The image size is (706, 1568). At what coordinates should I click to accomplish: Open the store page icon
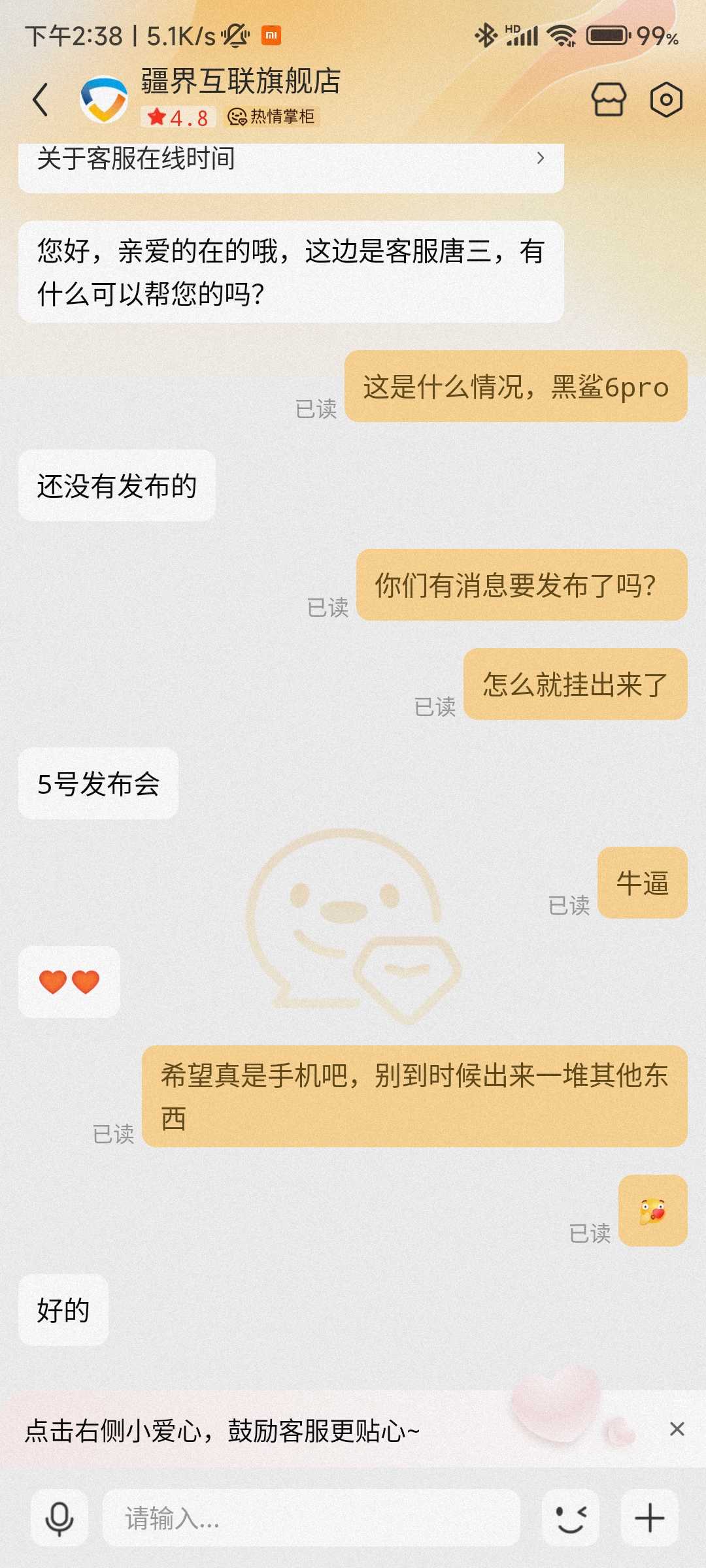[x=609, y=100]
